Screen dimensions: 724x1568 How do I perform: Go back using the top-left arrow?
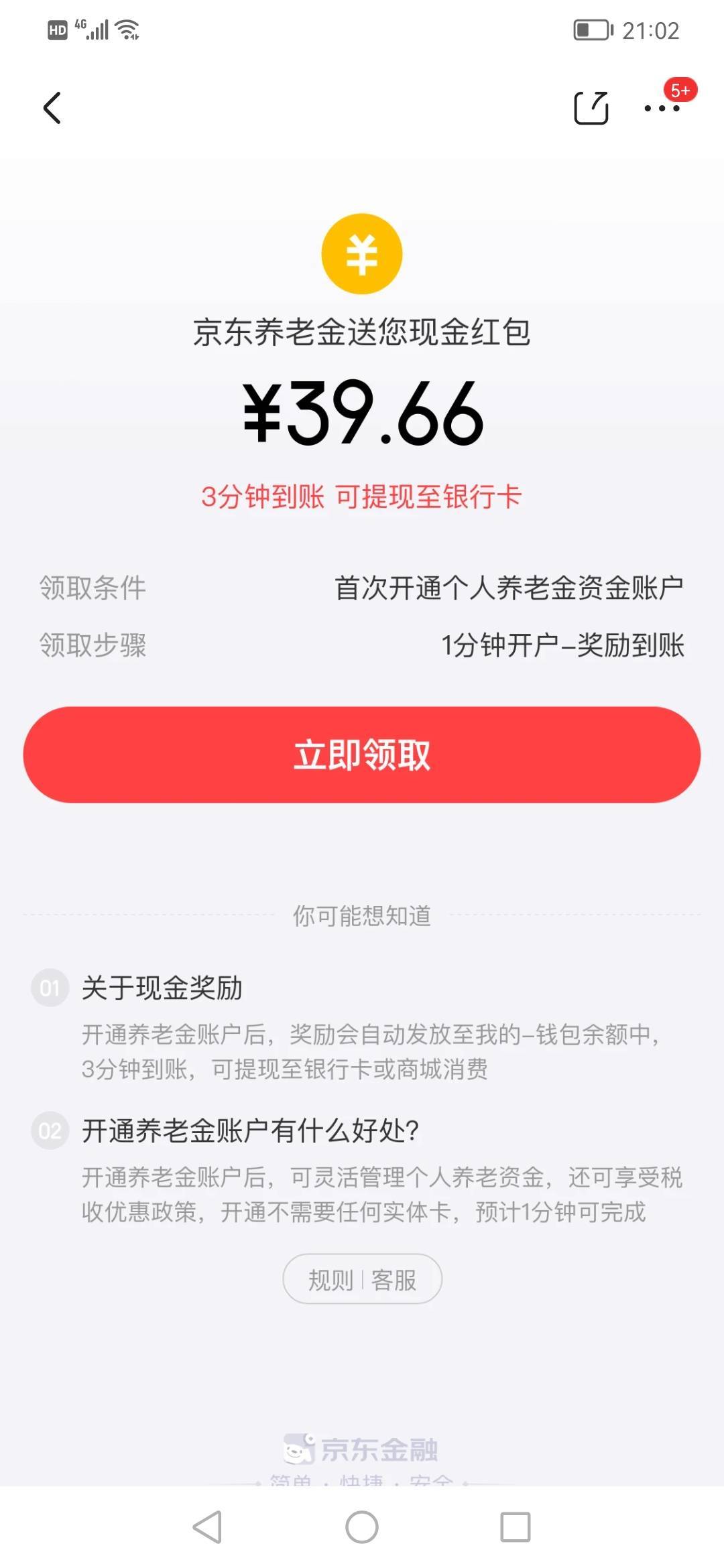point(52,108)
